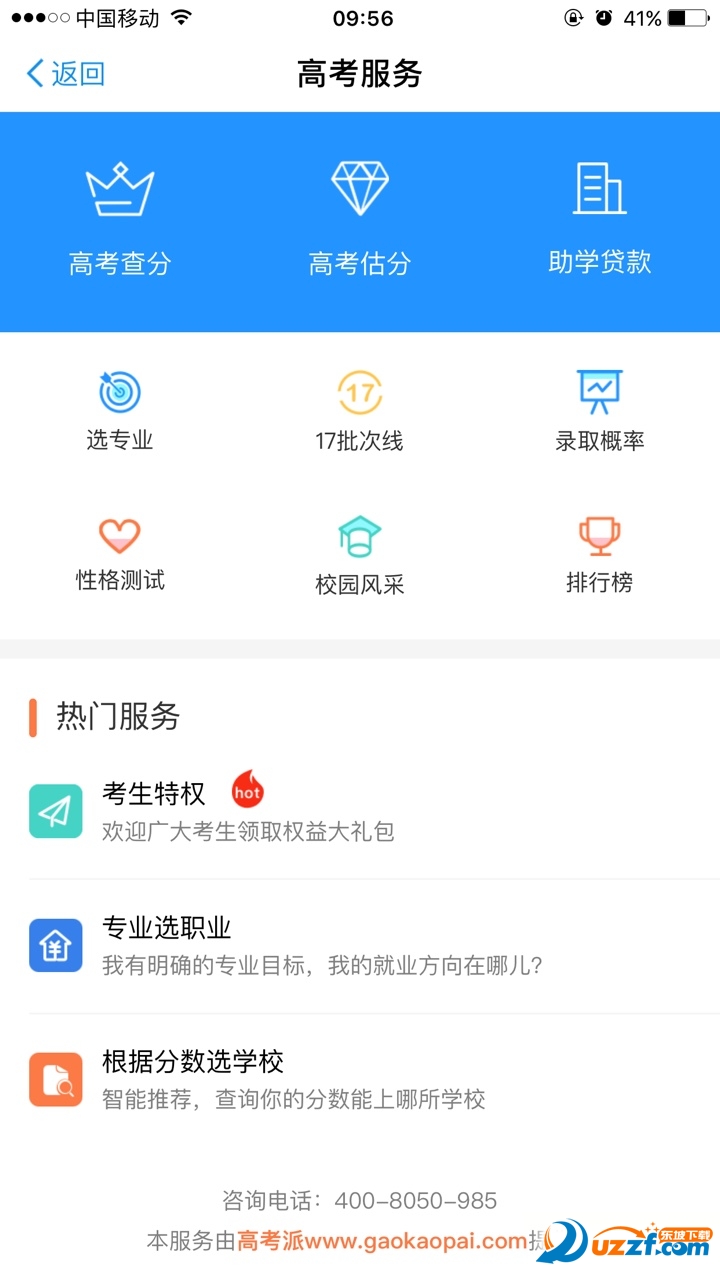Open 考生特权 service entry
The image size is (720, 1280).
[x=300, y=810]
